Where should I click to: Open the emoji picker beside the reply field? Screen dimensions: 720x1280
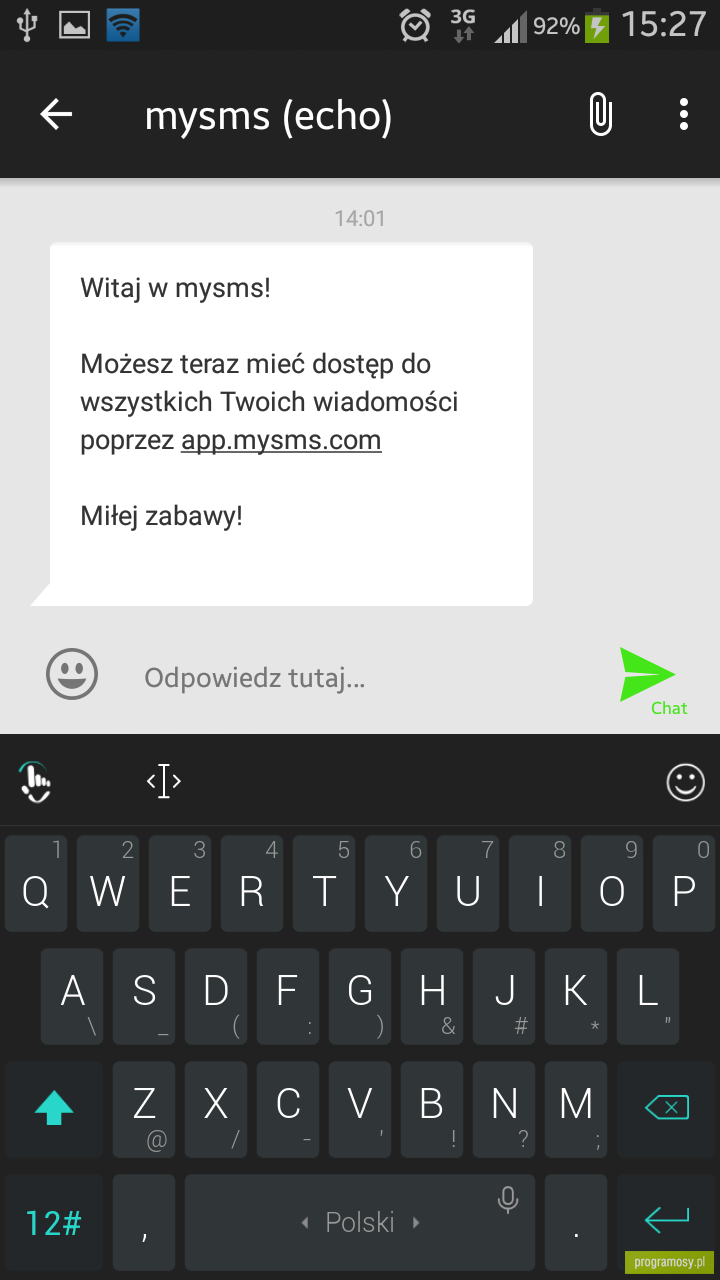pyautogui.click(x=72, y=673)
